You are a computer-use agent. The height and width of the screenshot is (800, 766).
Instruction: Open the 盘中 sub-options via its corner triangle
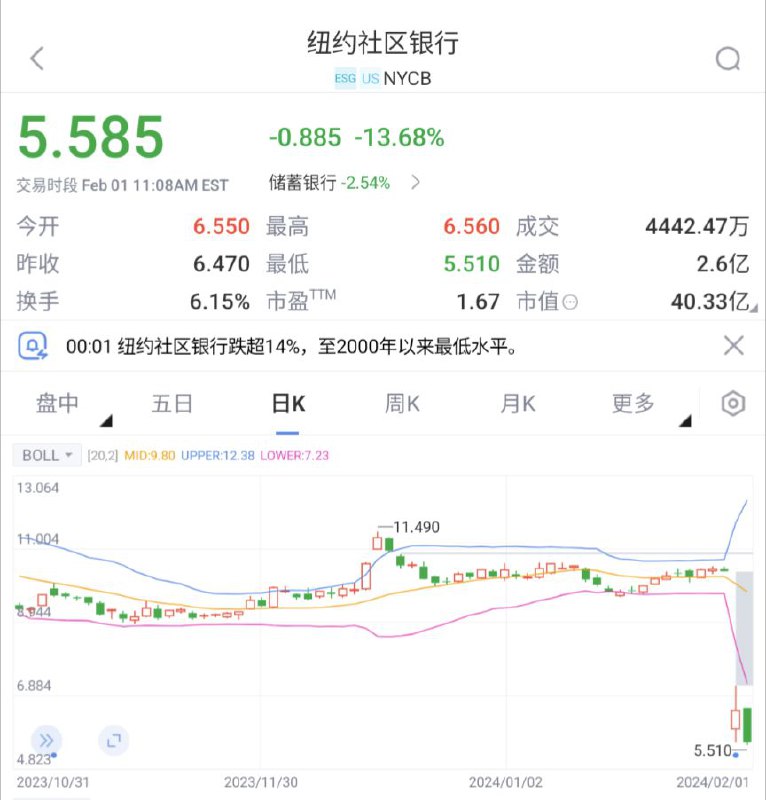coord(105,421)
